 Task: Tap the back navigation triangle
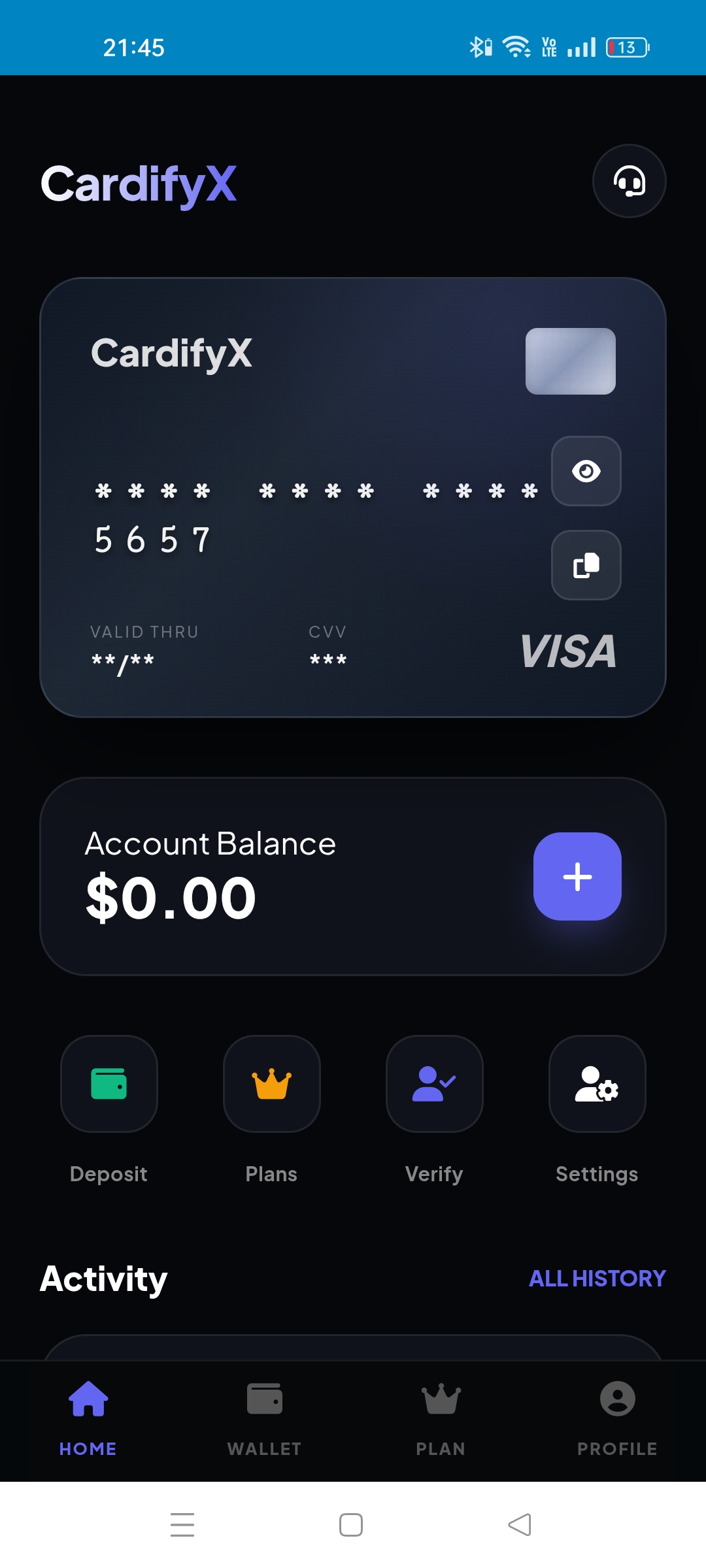pos(520,1525)
